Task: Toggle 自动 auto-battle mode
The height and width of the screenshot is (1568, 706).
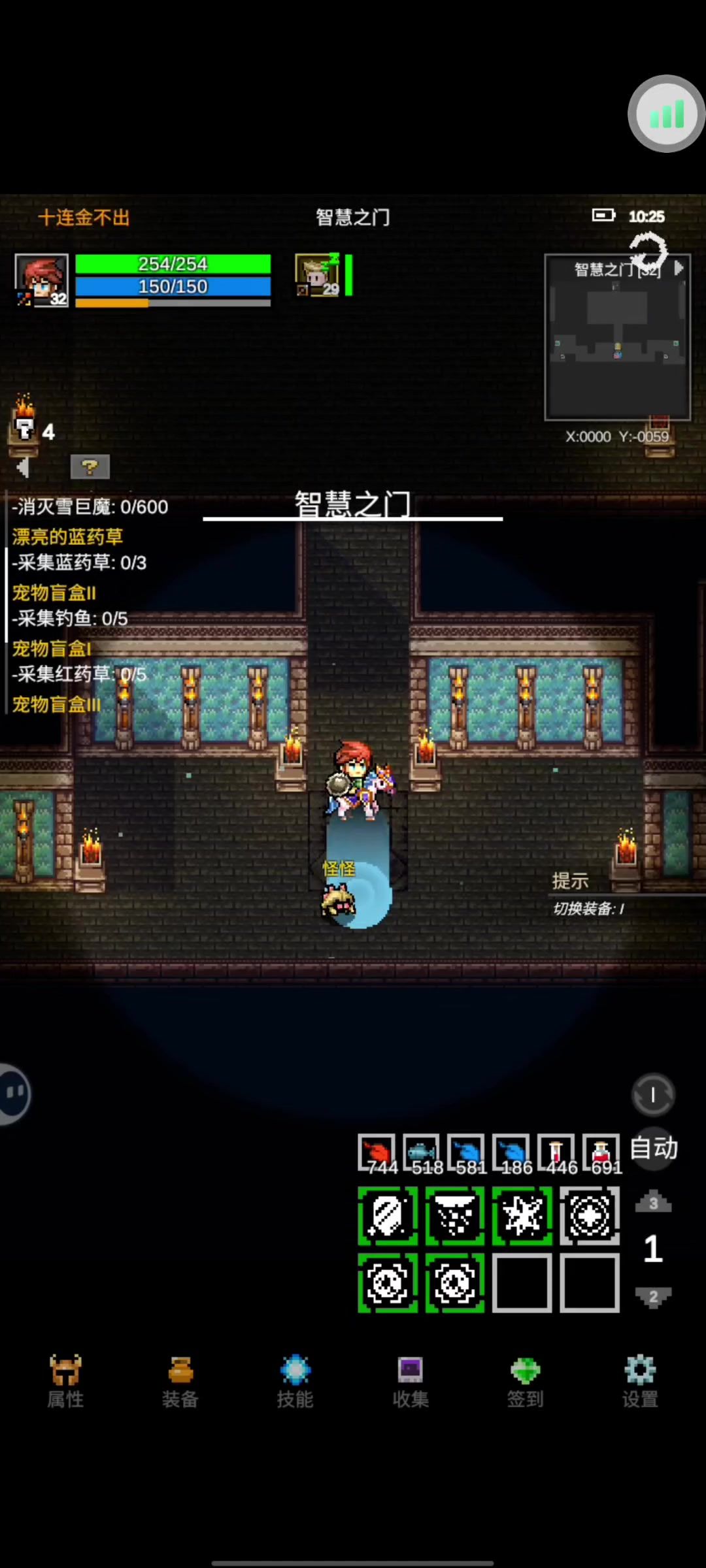Action: 654,1148
